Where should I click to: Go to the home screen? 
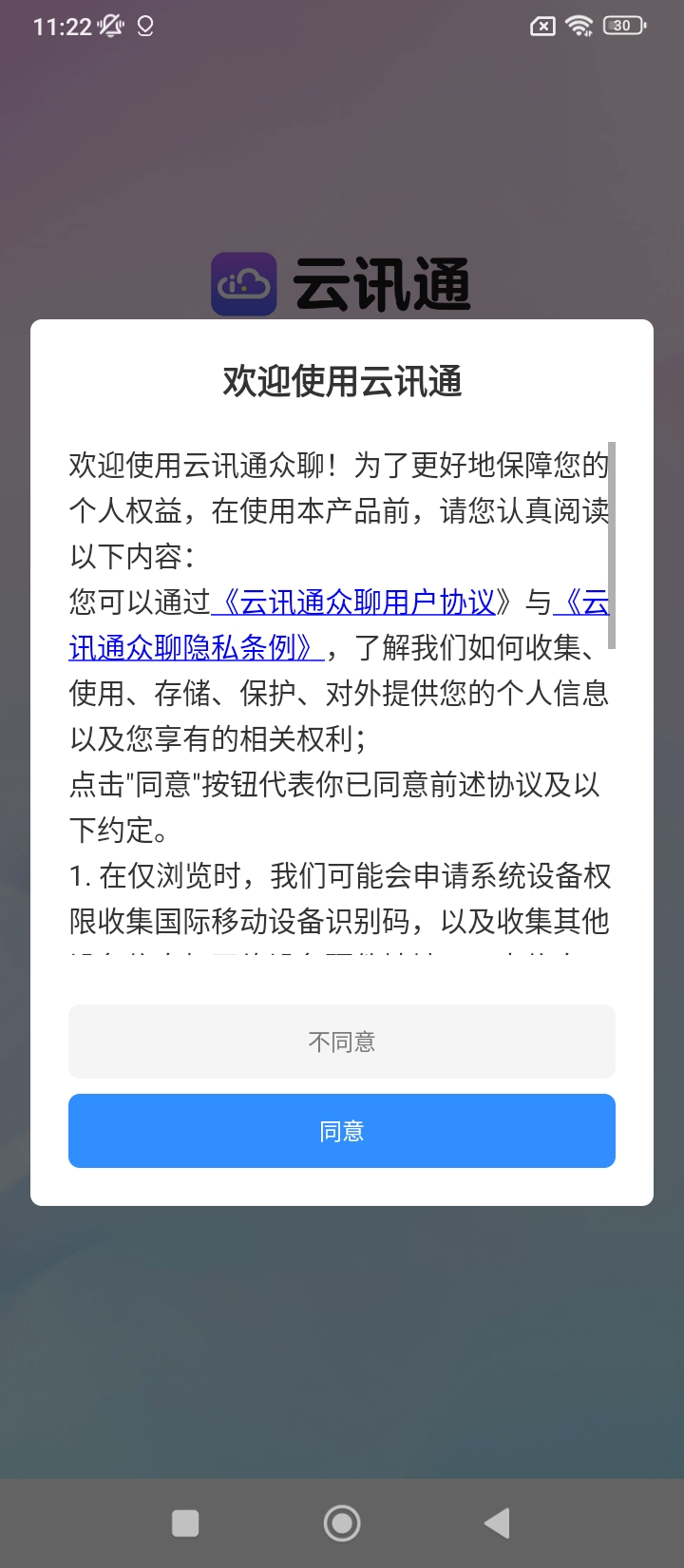342,1523
